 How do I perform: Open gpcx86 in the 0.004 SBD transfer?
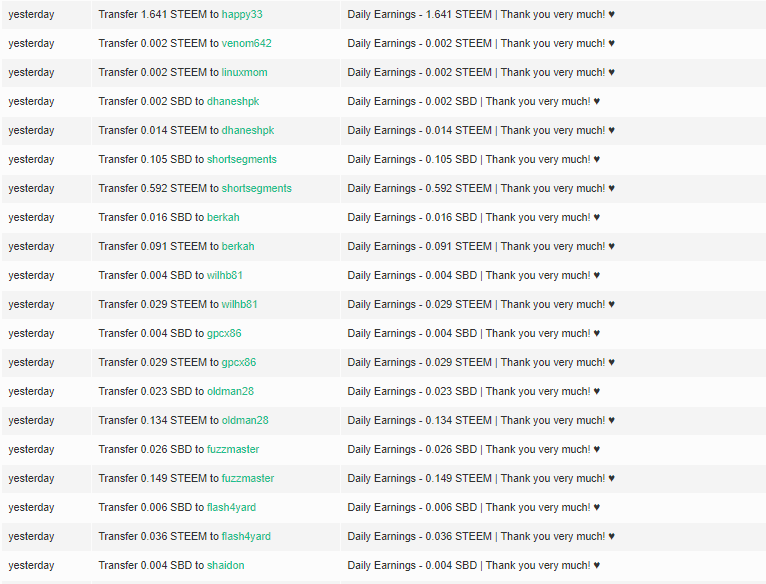click(224, 333)
